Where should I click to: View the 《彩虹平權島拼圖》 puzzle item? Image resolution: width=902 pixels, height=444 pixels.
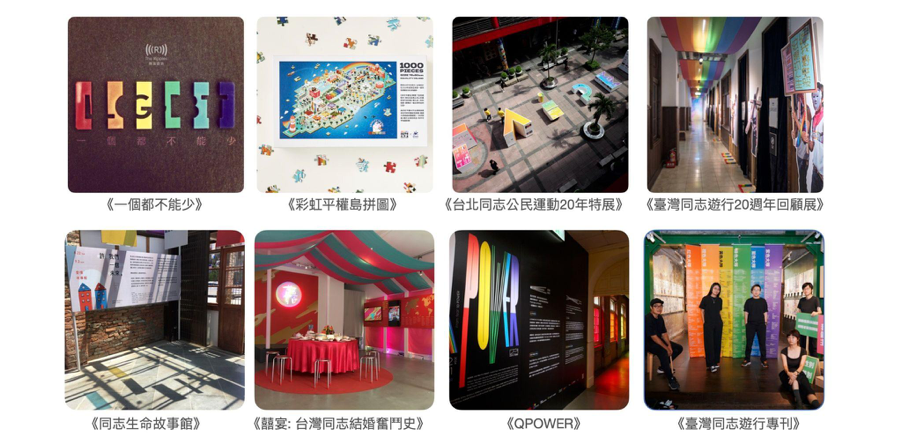344,105
